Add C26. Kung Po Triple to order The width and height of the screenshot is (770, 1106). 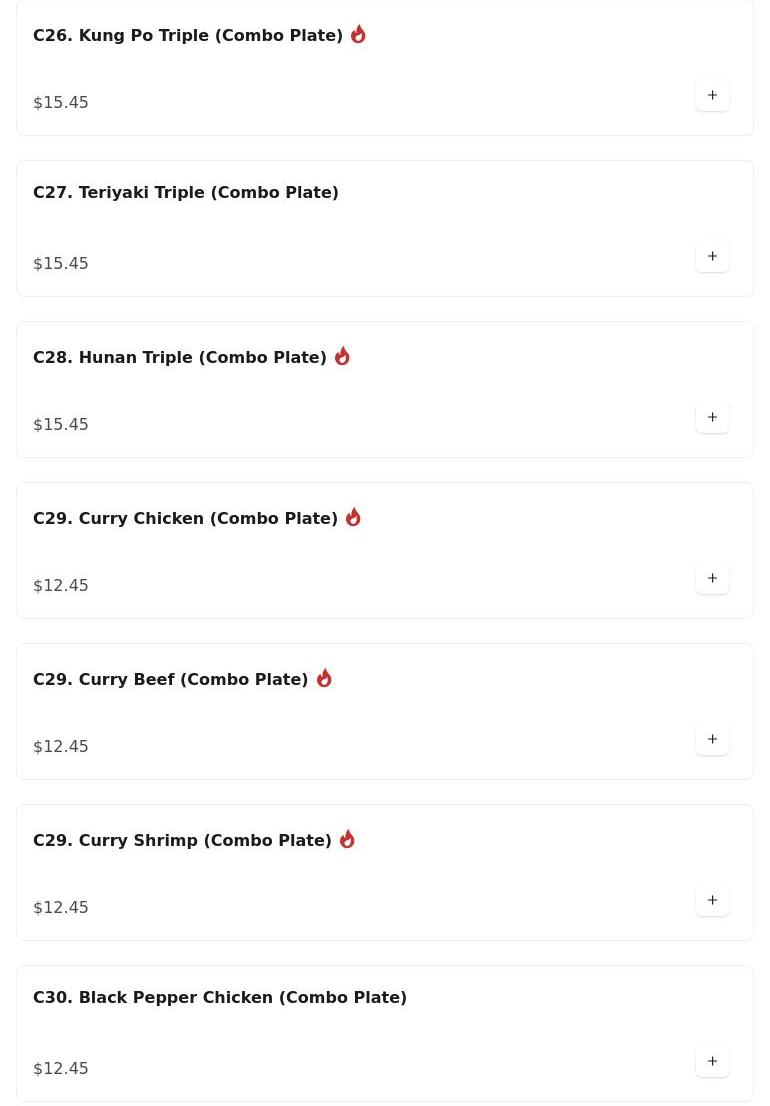(712, 96)
